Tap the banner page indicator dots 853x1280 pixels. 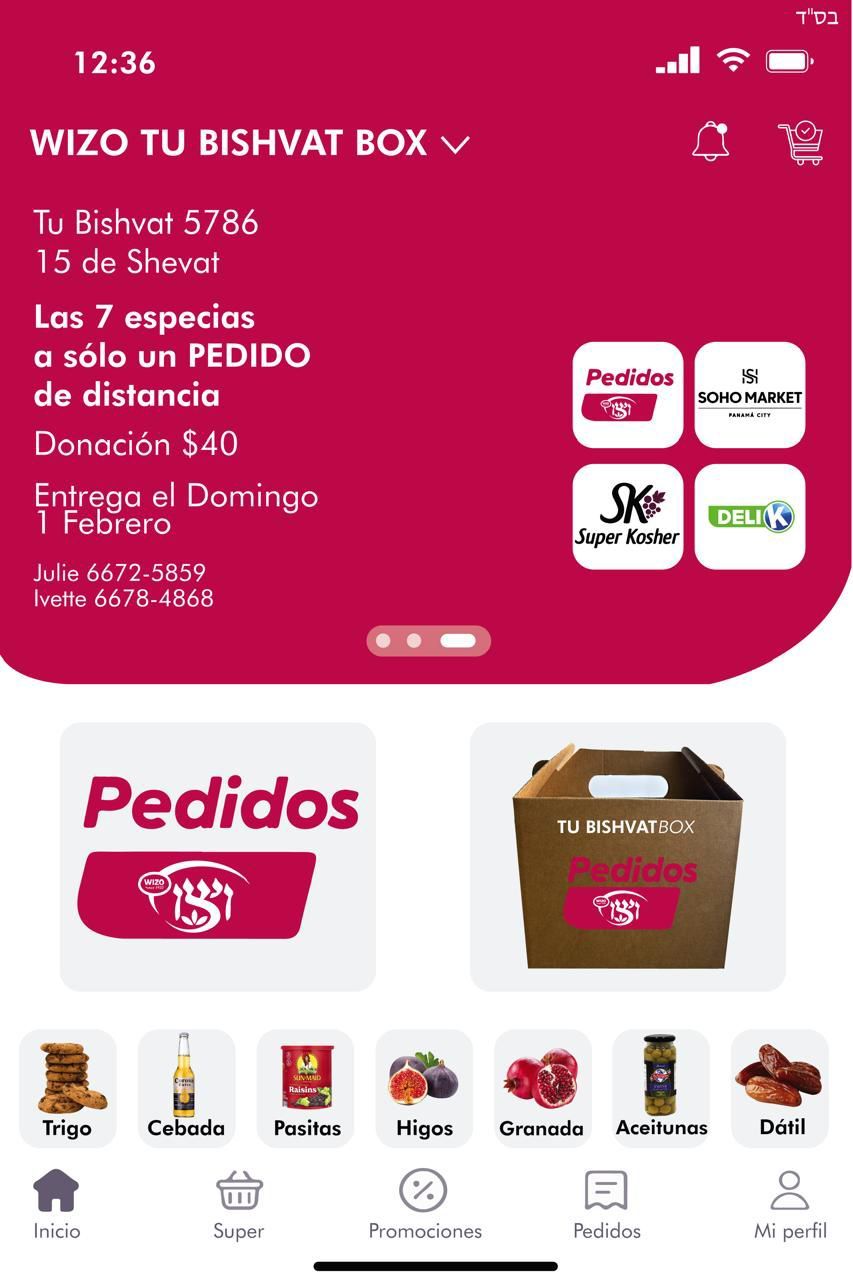point(428,641)
